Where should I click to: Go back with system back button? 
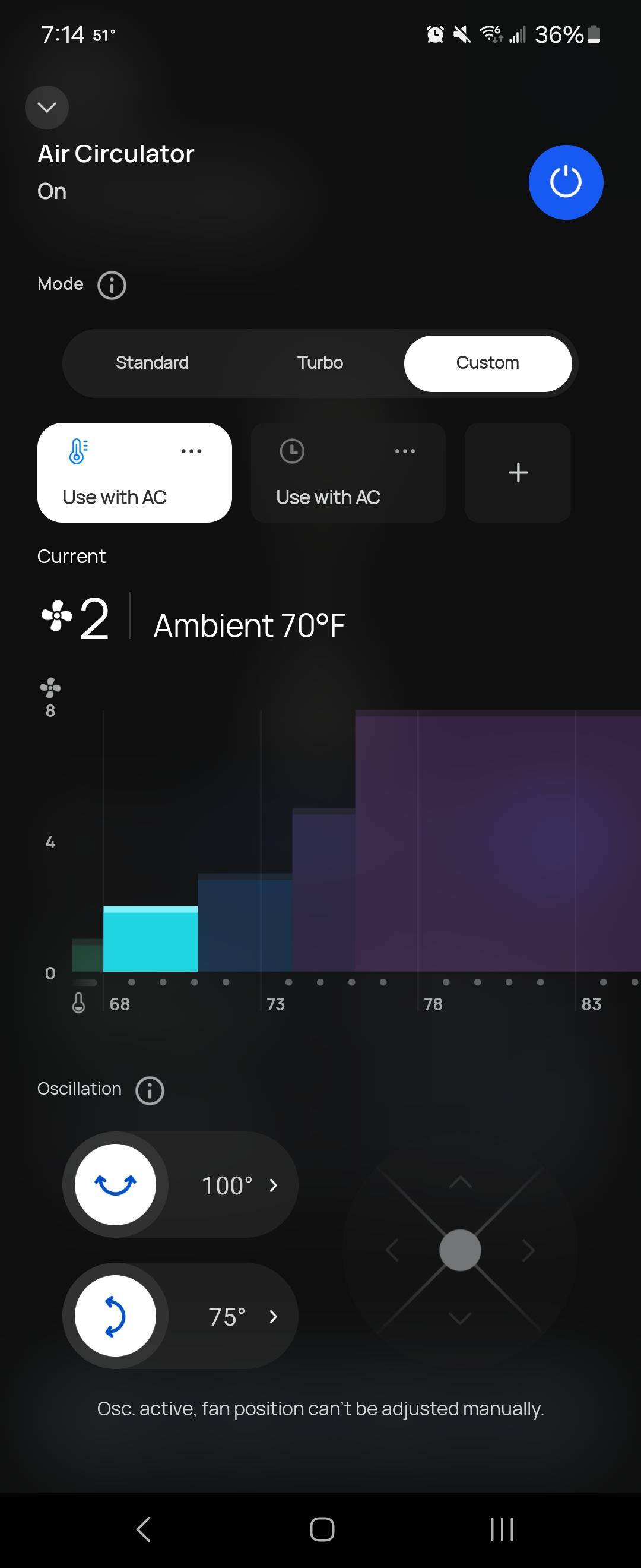pyautogui.click(x=144, y=1528)
